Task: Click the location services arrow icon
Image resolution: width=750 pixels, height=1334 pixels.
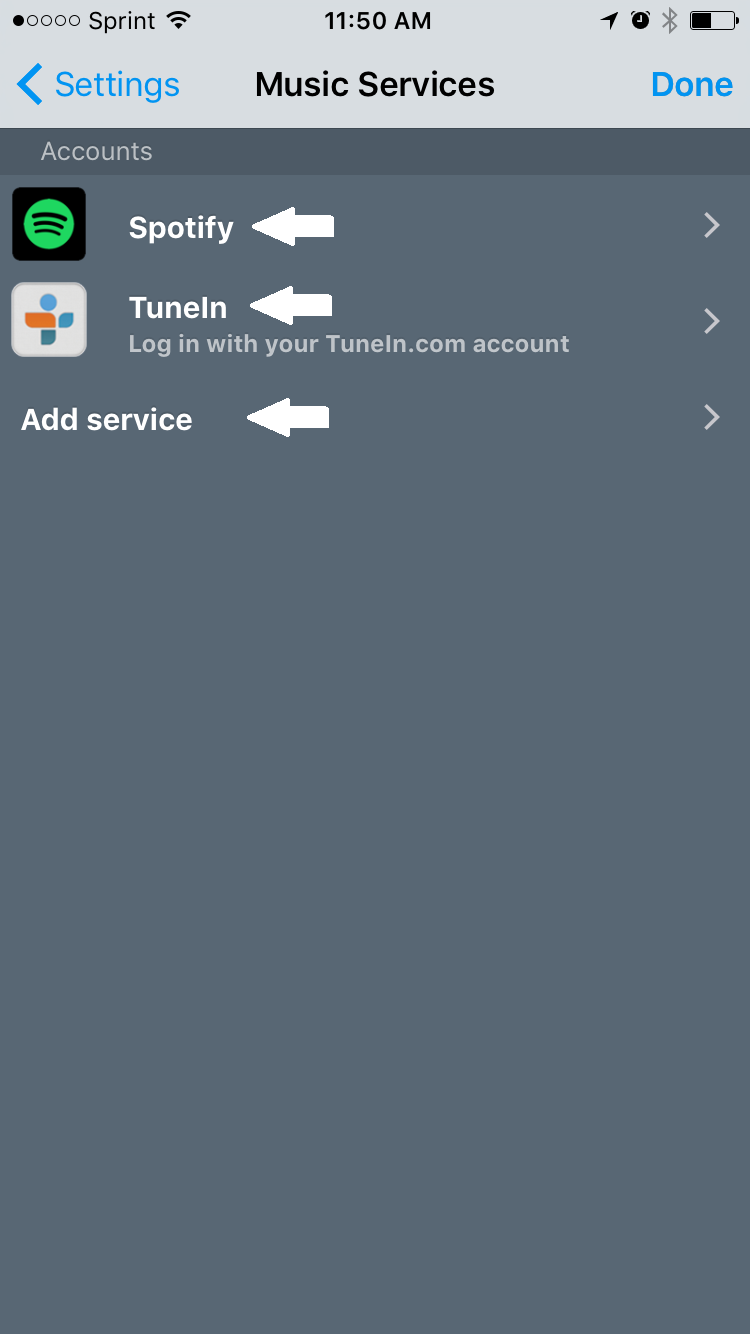Action: coord(609,18)
